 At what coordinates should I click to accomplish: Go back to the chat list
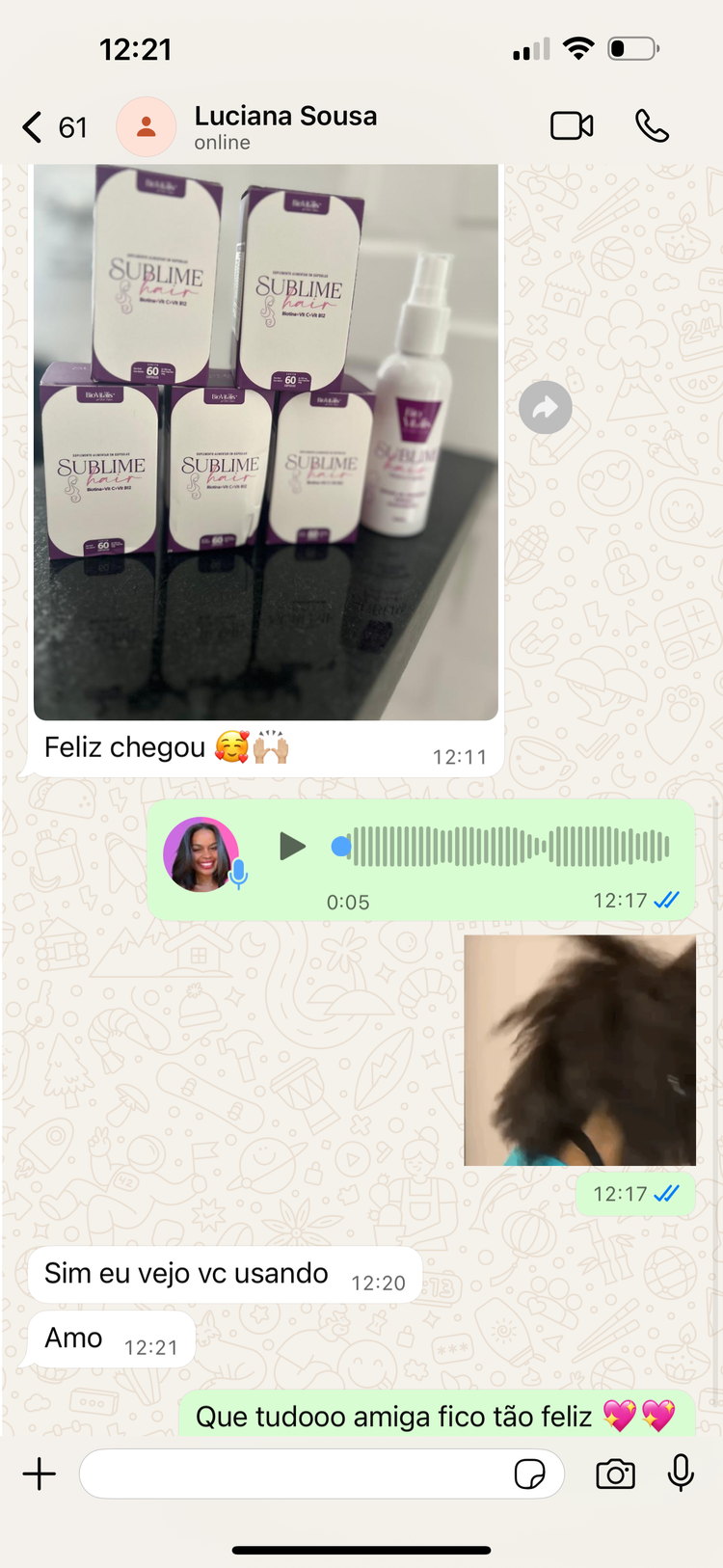point(33,126)
